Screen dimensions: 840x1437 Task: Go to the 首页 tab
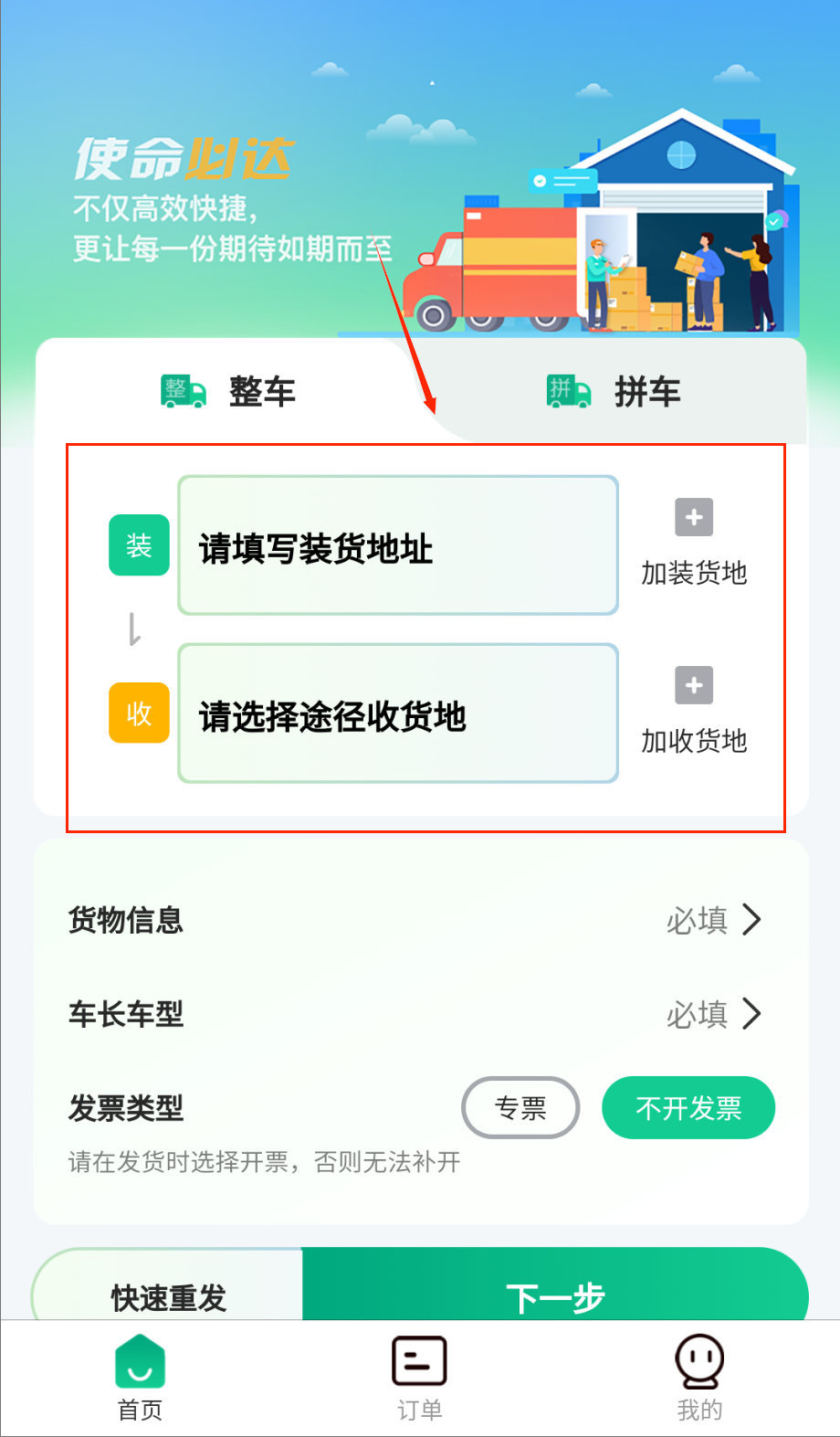click(140, 1379)
